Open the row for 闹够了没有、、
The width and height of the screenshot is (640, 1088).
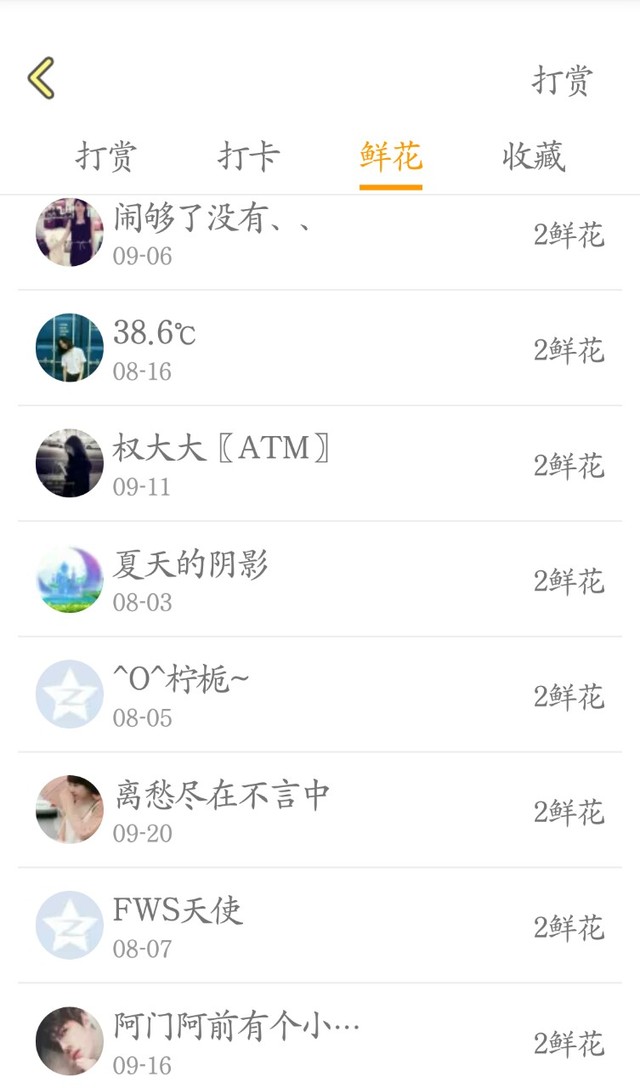coord(320,234)
